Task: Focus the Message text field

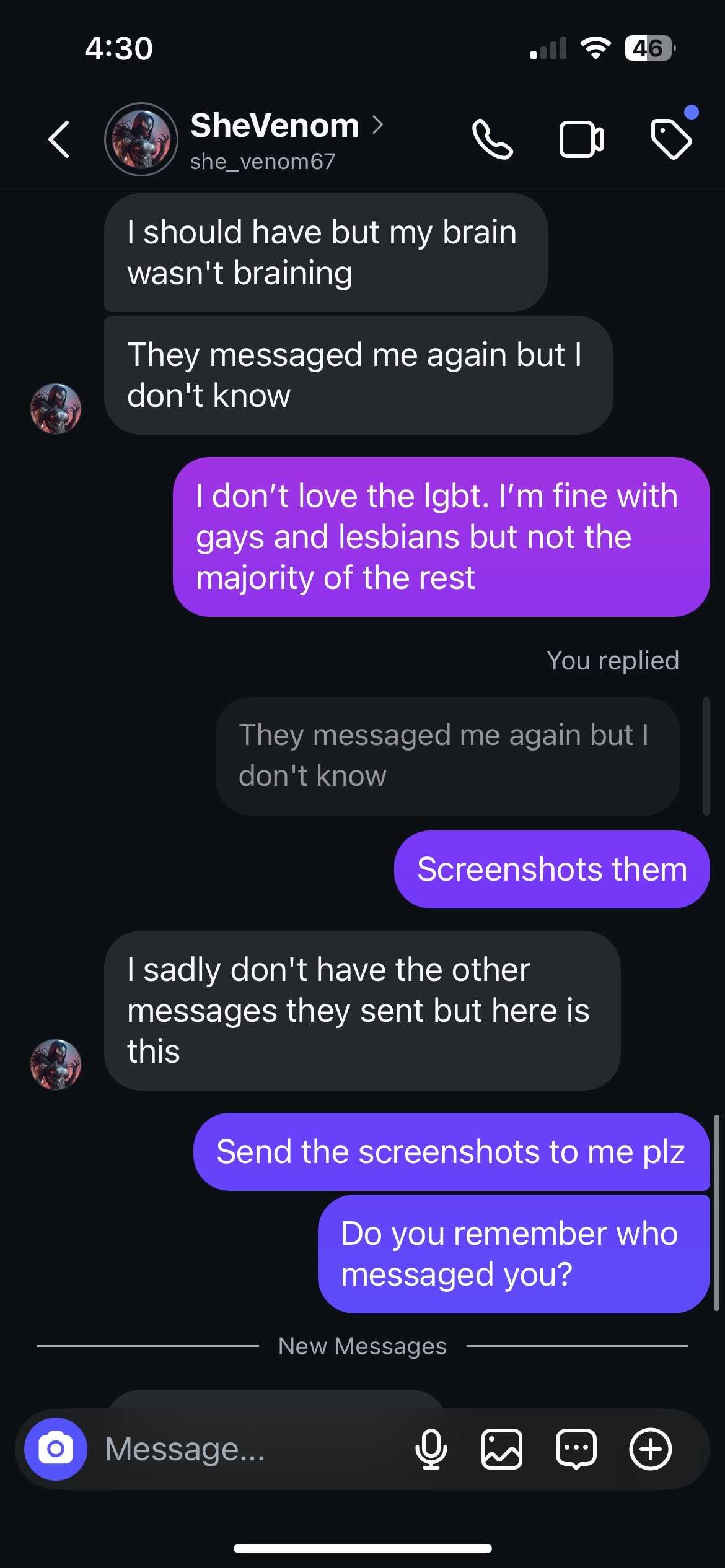Action: [248, 1449]
